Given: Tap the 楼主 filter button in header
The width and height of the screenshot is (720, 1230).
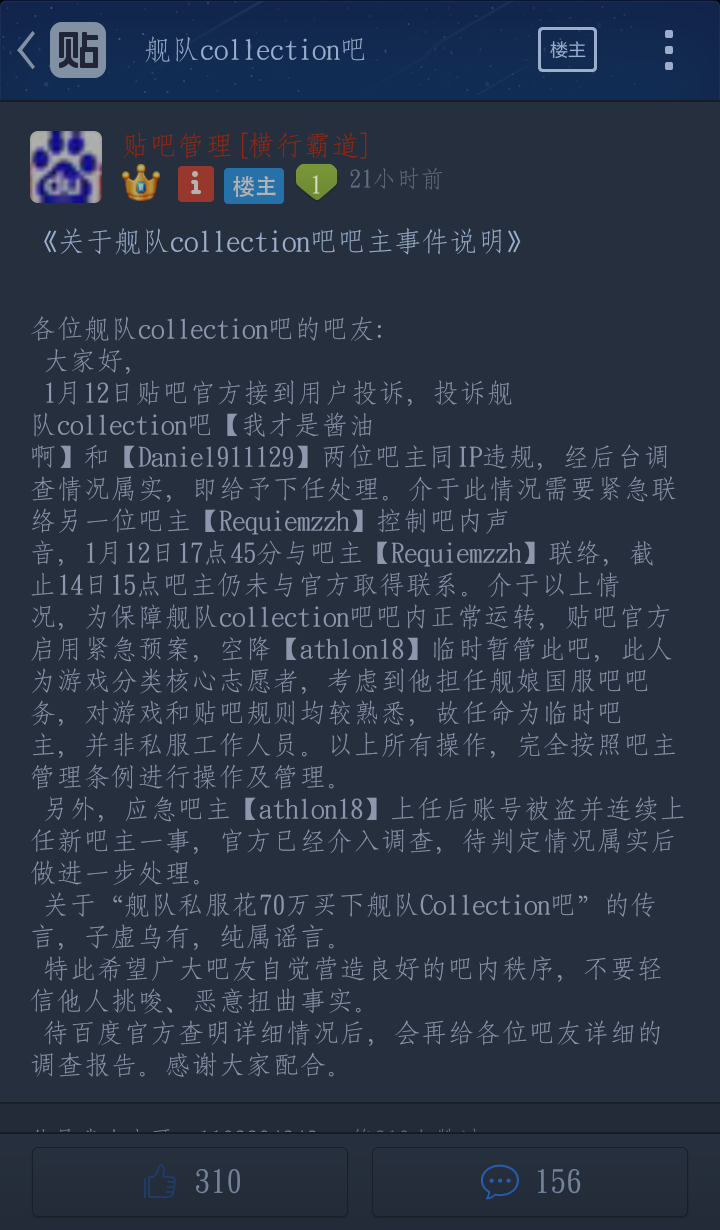Looking at the screenshot, I should tap(567, 50).
